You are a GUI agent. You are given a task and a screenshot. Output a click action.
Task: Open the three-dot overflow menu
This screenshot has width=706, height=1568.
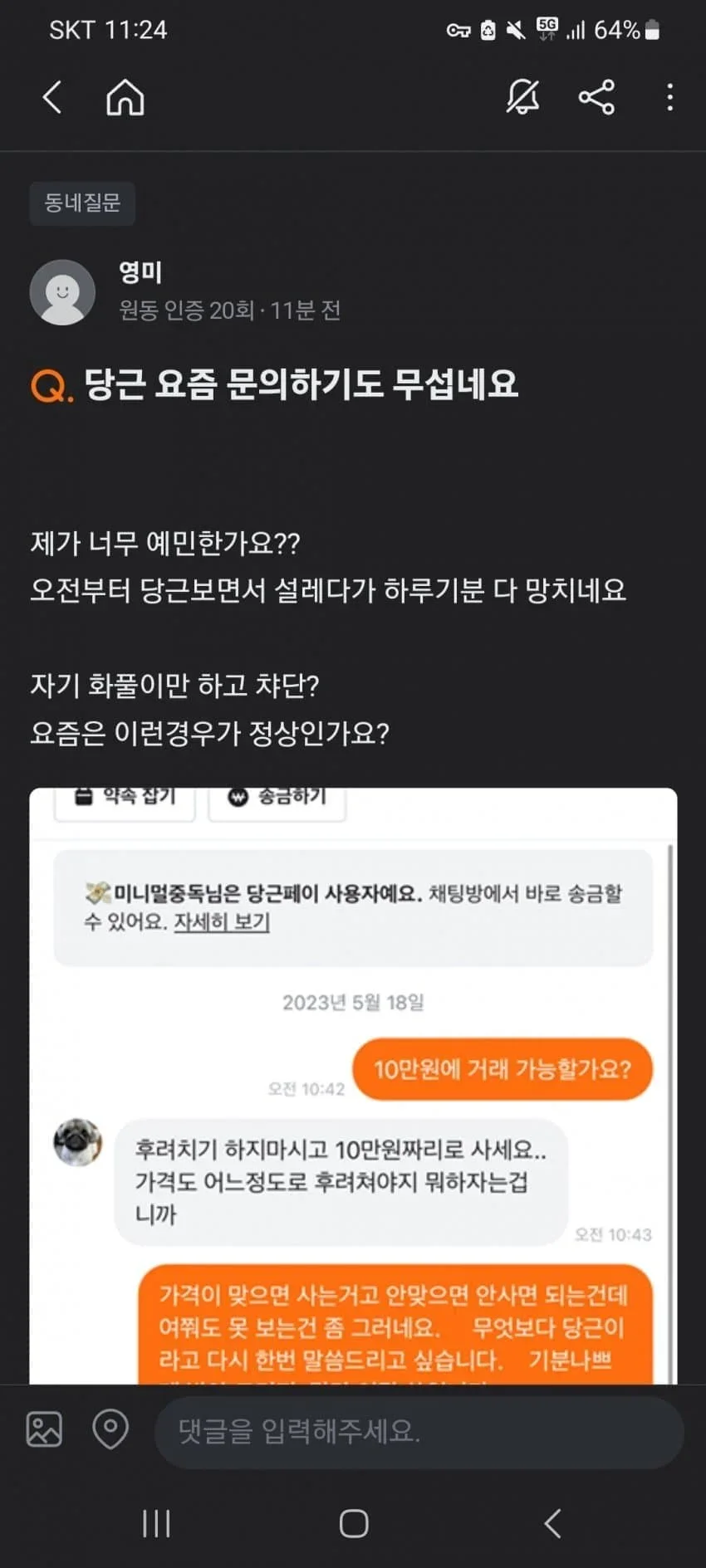pos(669,97)
